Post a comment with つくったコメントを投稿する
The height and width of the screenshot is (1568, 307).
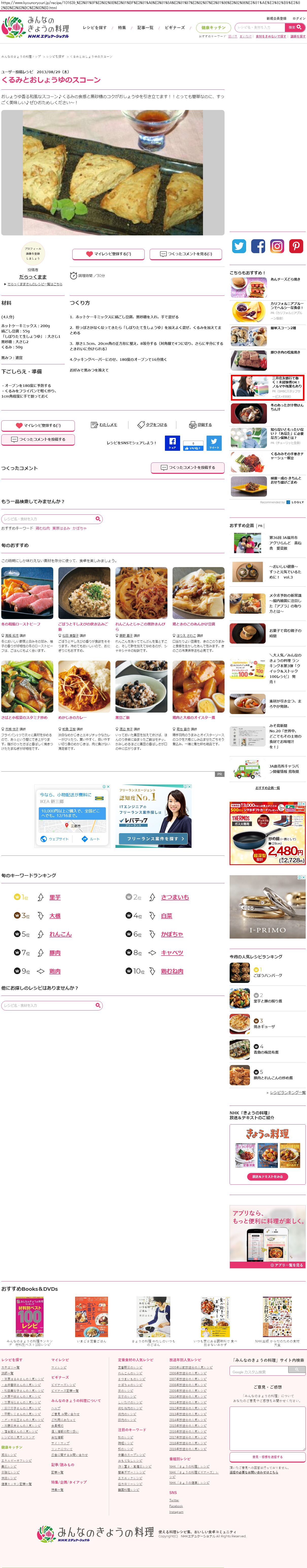pyautogui.click(x=38, y=439)
